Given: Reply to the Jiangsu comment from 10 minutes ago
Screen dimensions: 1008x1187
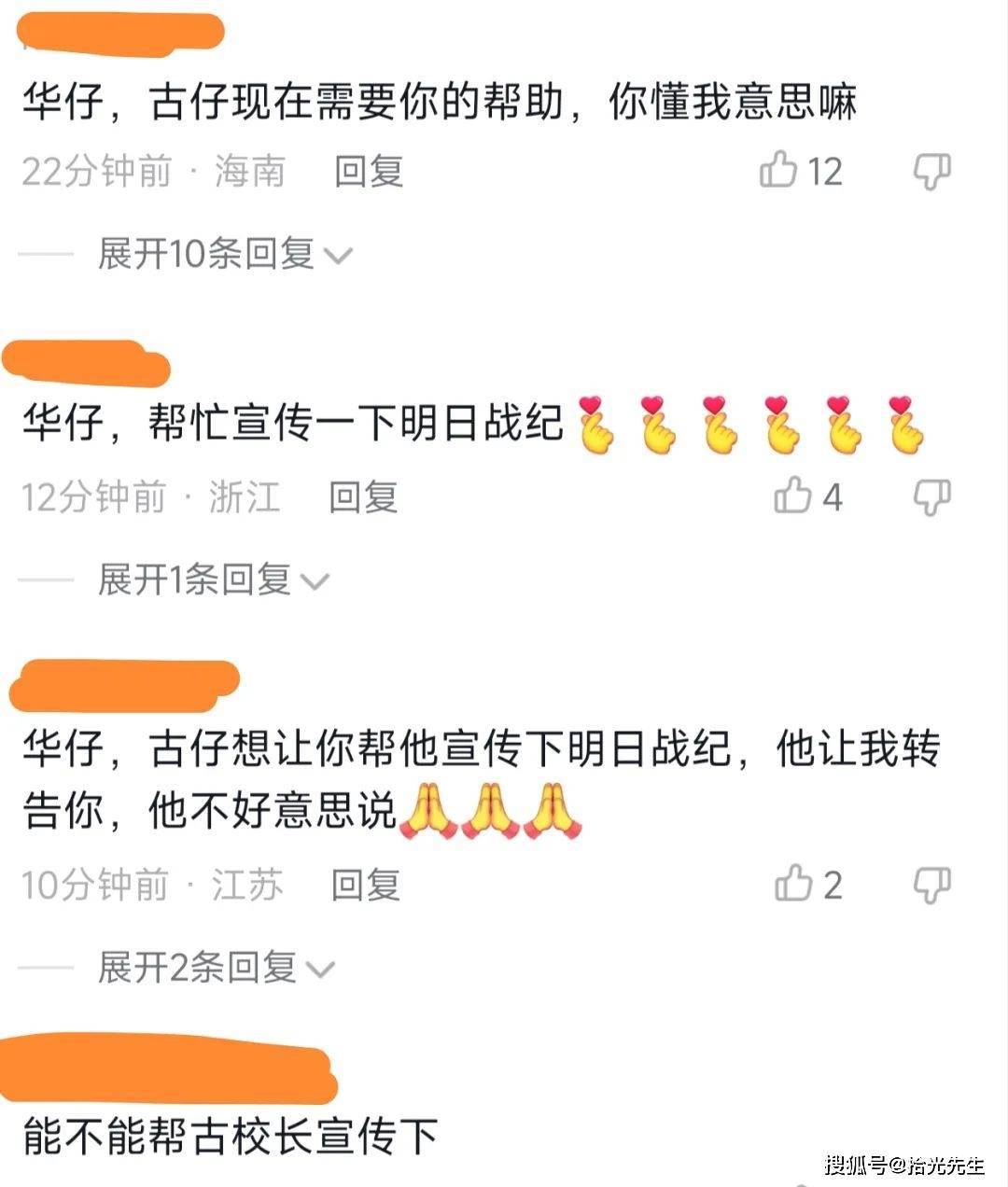Looking at the screenshot, I should [366, 885].
